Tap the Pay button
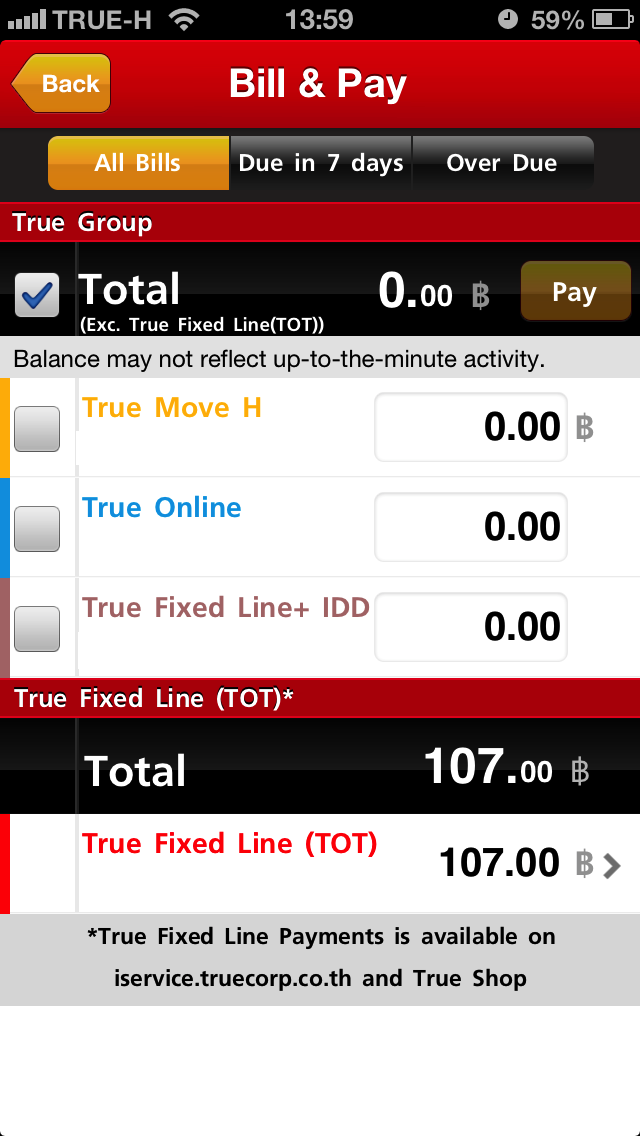Viewport: 640px width, 1136px height. [575, 291]
